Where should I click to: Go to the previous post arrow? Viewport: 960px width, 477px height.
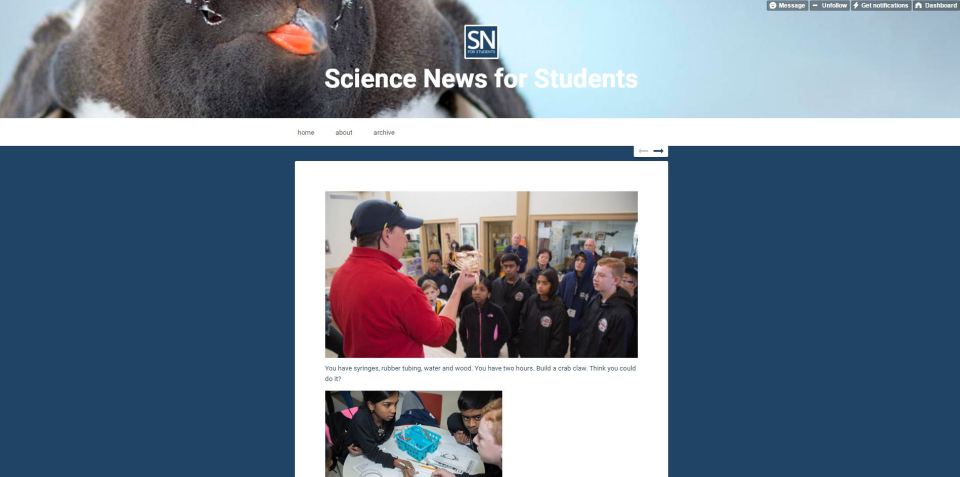[x=644, y=151]
